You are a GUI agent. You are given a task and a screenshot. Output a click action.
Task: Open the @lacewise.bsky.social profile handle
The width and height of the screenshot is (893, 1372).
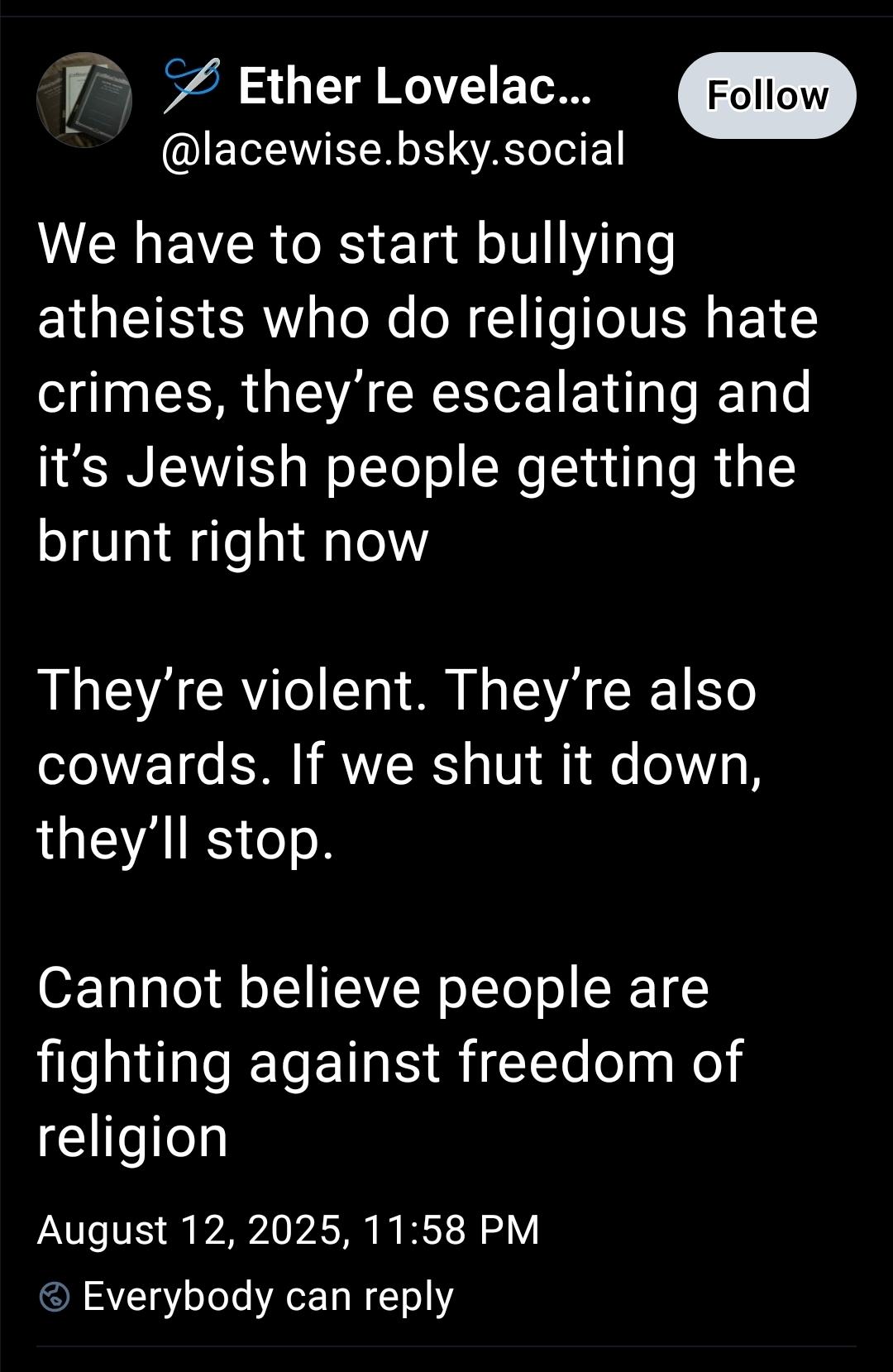coord(393,150)
